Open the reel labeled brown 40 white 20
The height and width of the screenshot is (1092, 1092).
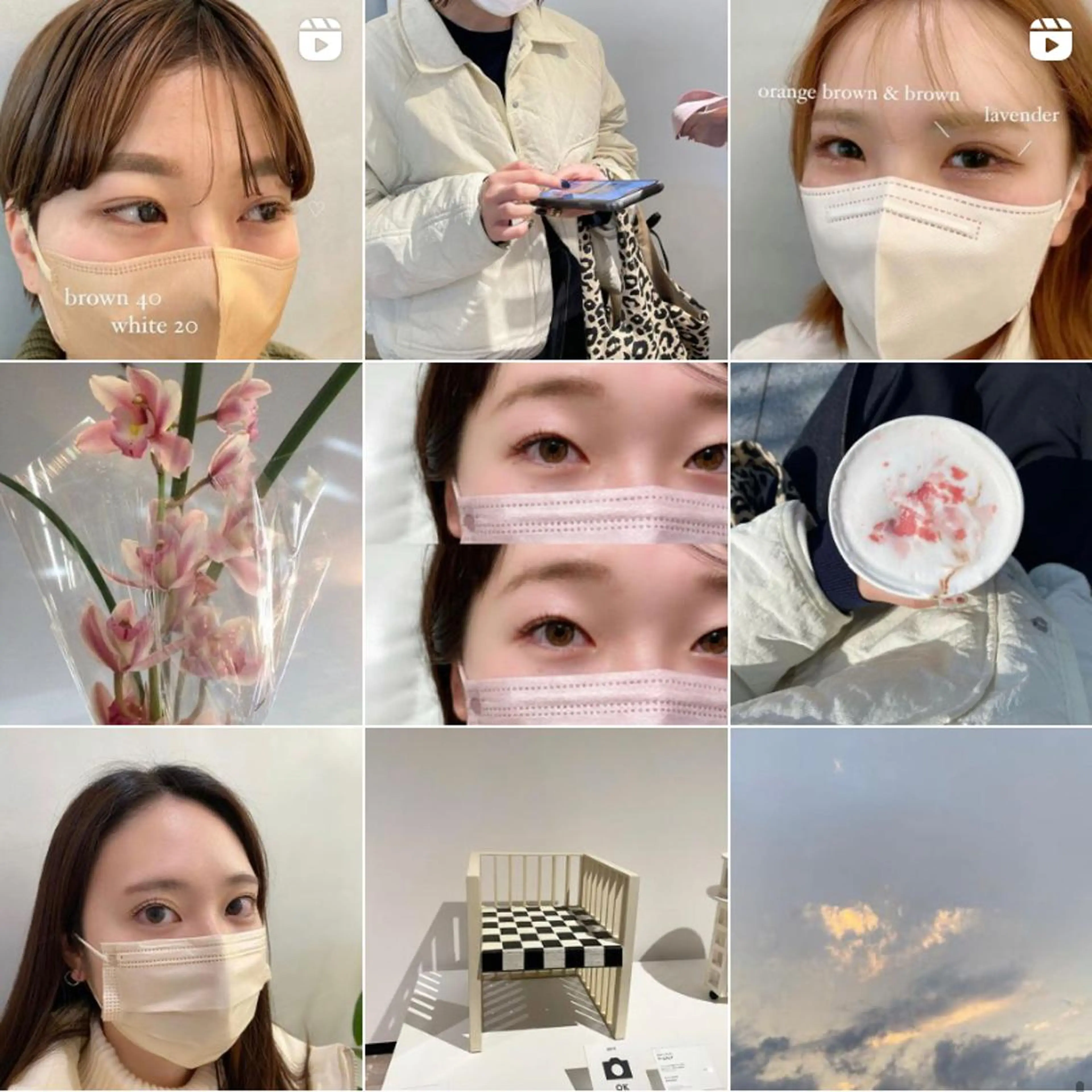pyautogui.click(x=181, y=180)
